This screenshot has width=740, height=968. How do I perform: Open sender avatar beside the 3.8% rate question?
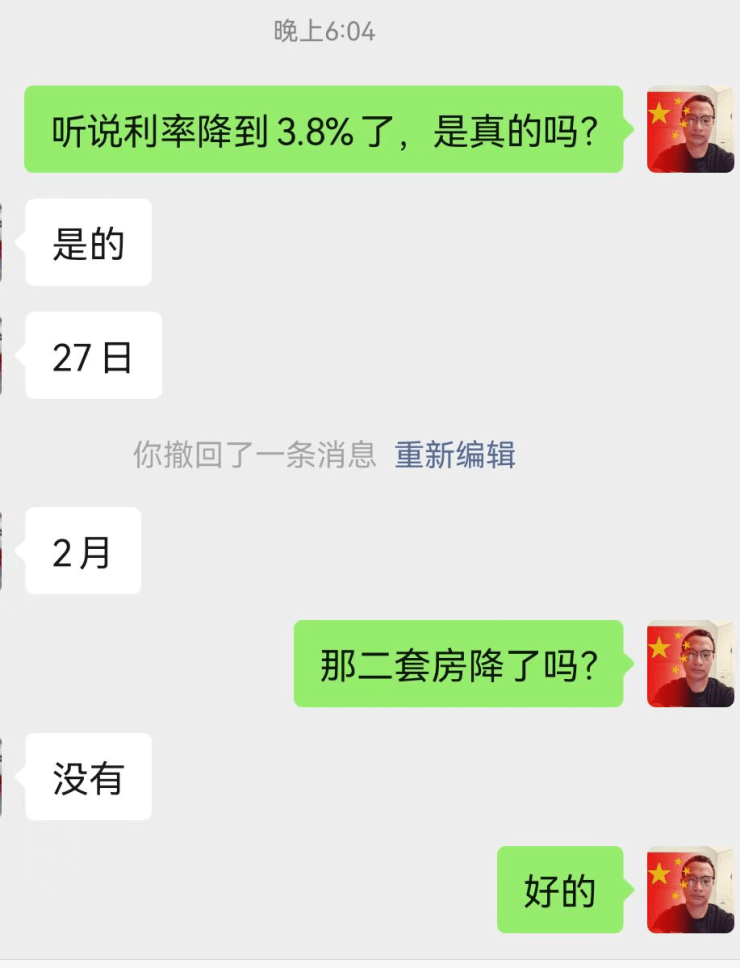(690, 129)
